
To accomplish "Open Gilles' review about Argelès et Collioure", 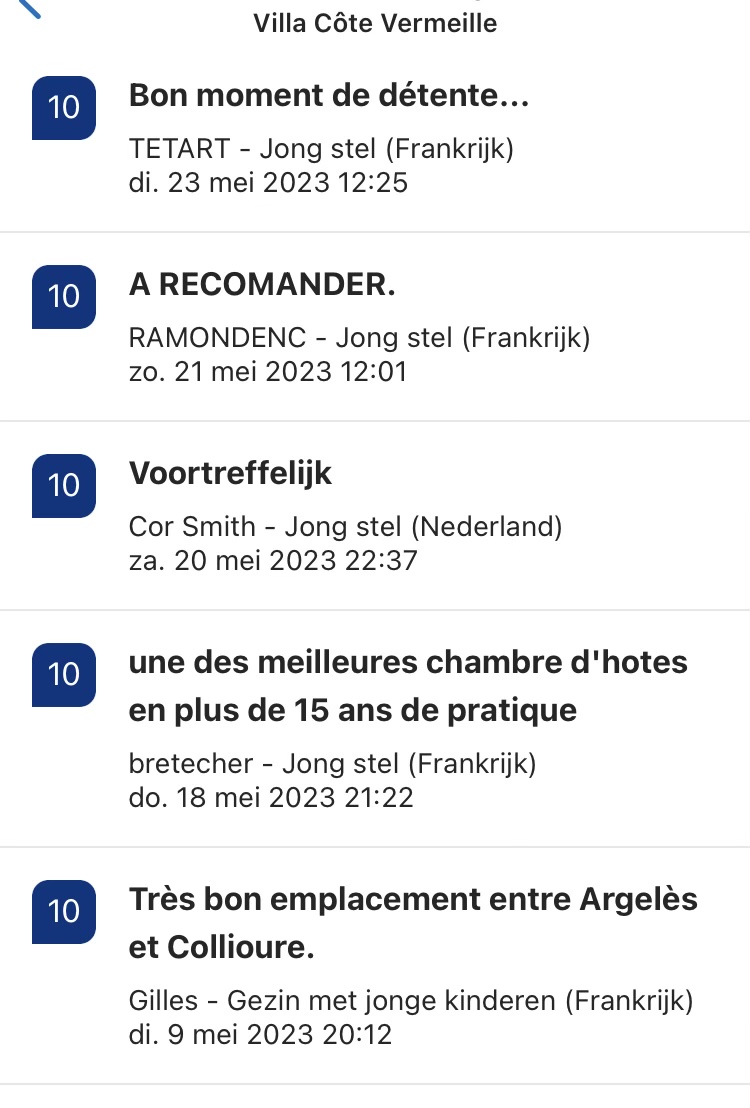I will (x=375, y=965).
